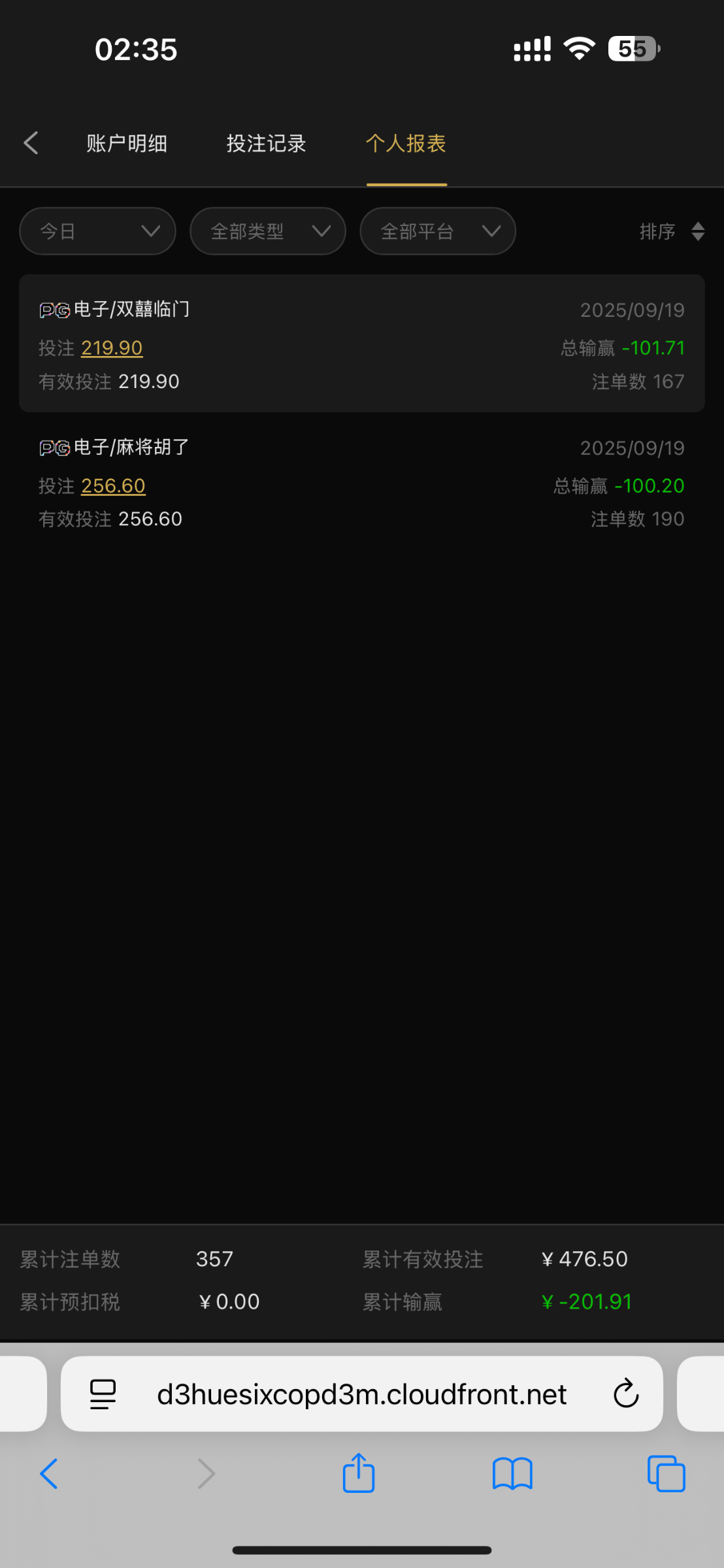The width and height of the screenshot is (724, 1568).
Task: Expand the 全部类型 filter dropdown
Action: coord(267,231)
